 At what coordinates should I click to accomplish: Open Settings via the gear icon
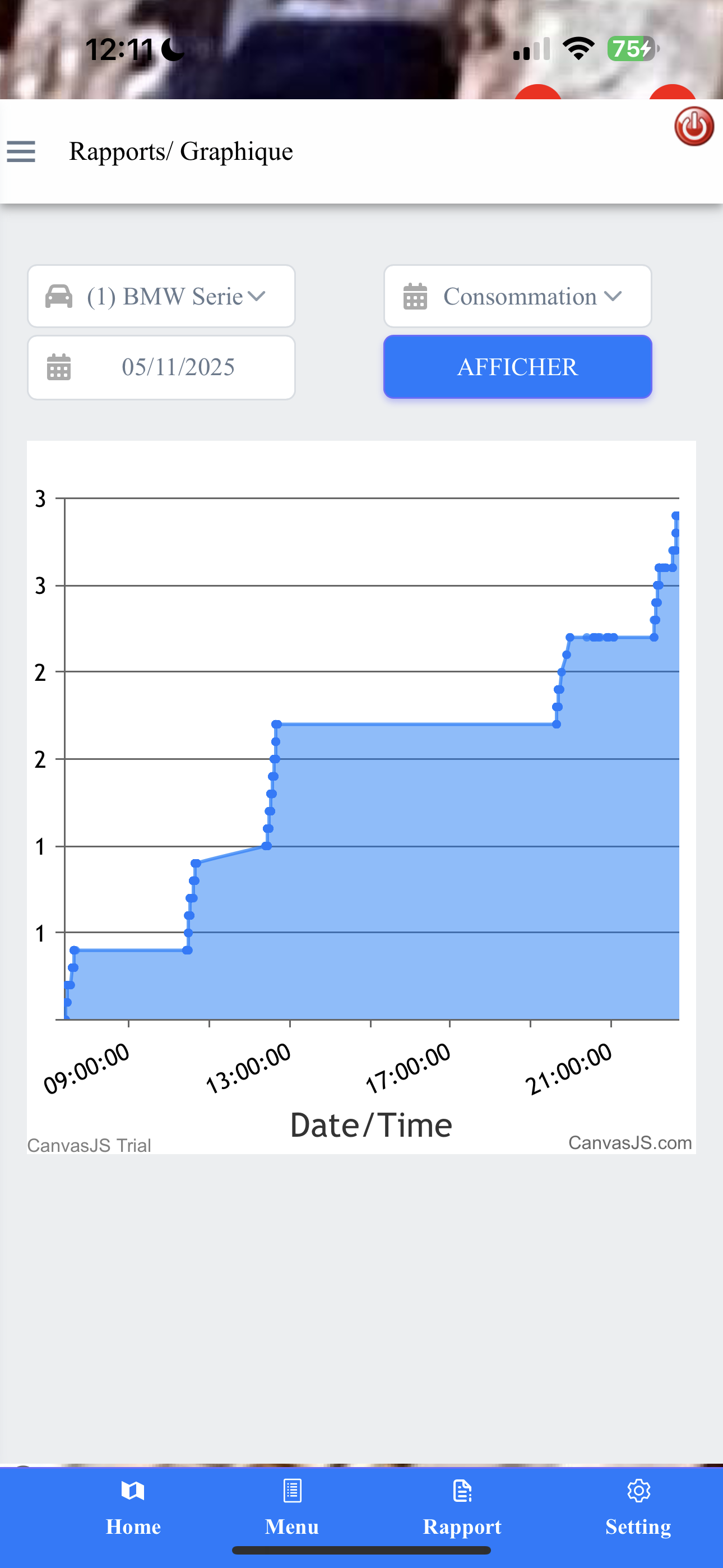[638, 1491]
